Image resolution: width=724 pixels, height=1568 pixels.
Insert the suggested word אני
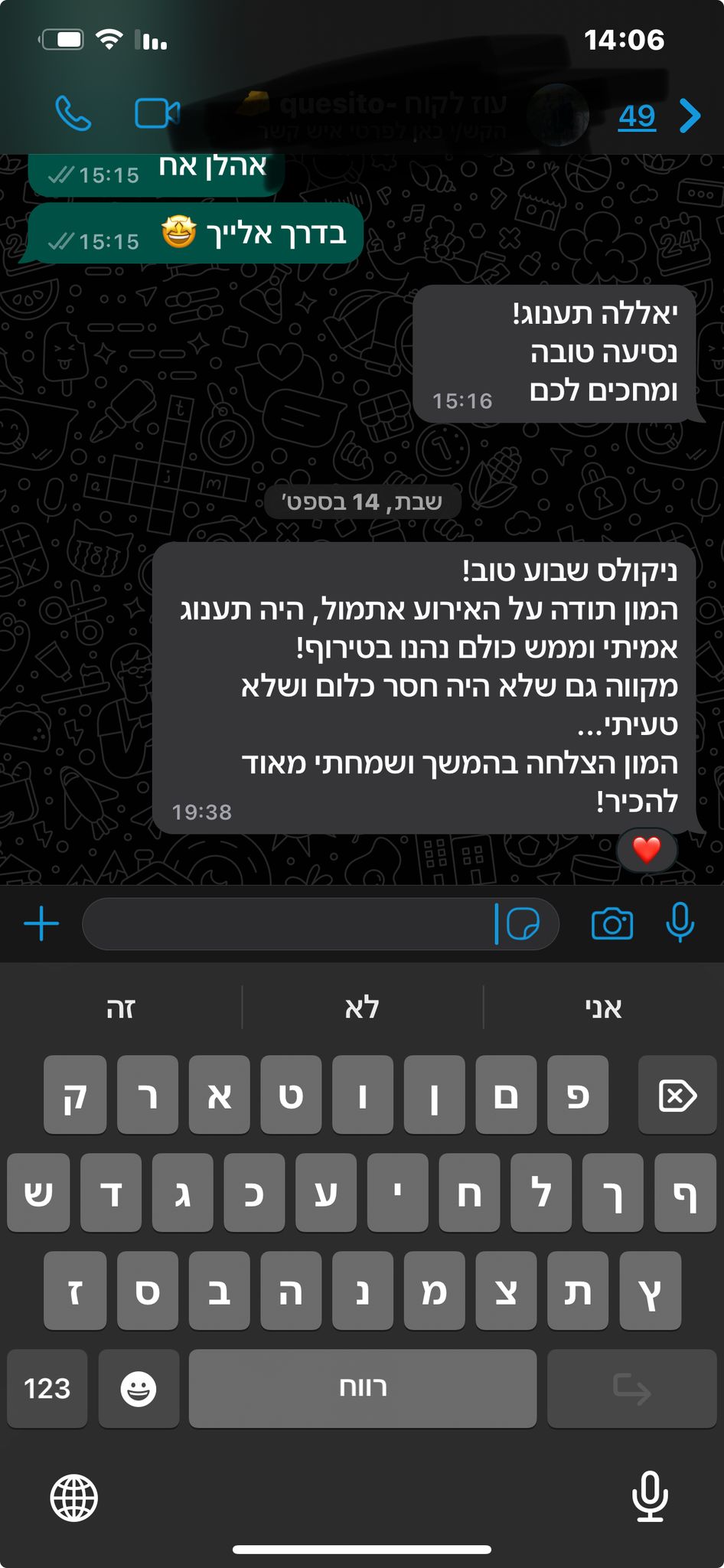pyautogui.click(x=603, y=1008)
